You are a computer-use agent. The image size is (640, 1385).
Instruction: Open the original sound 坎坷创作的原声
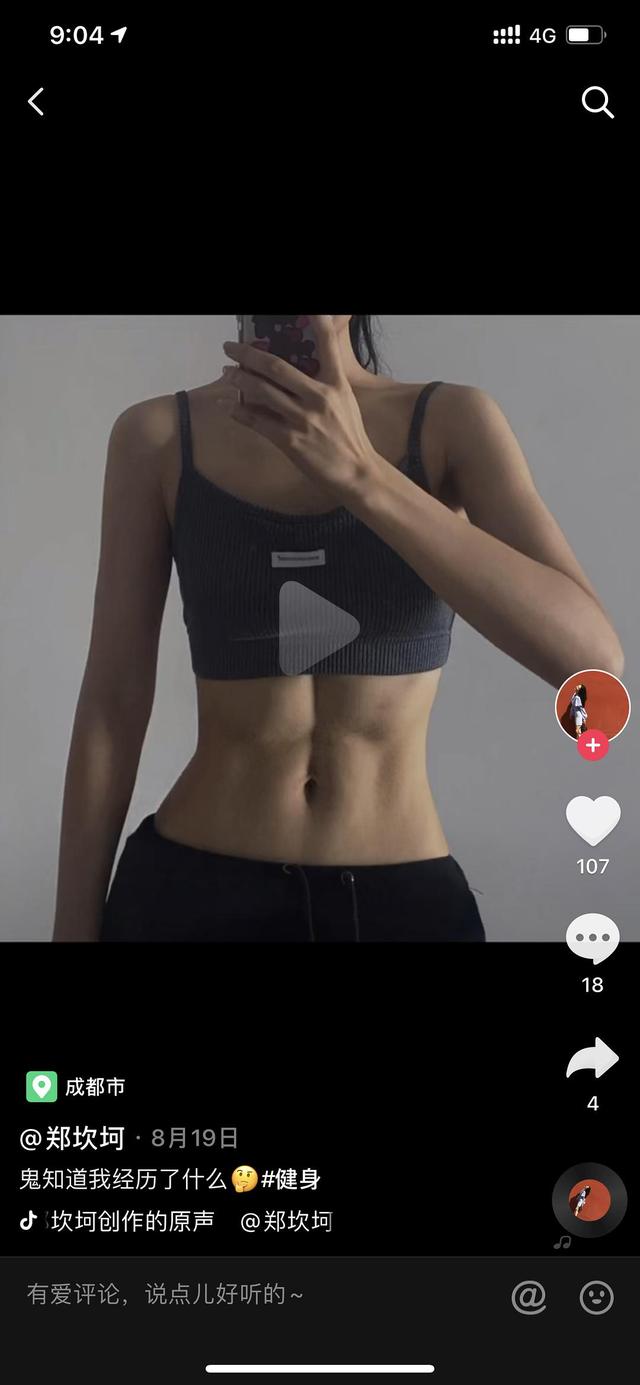(132, 1221)
